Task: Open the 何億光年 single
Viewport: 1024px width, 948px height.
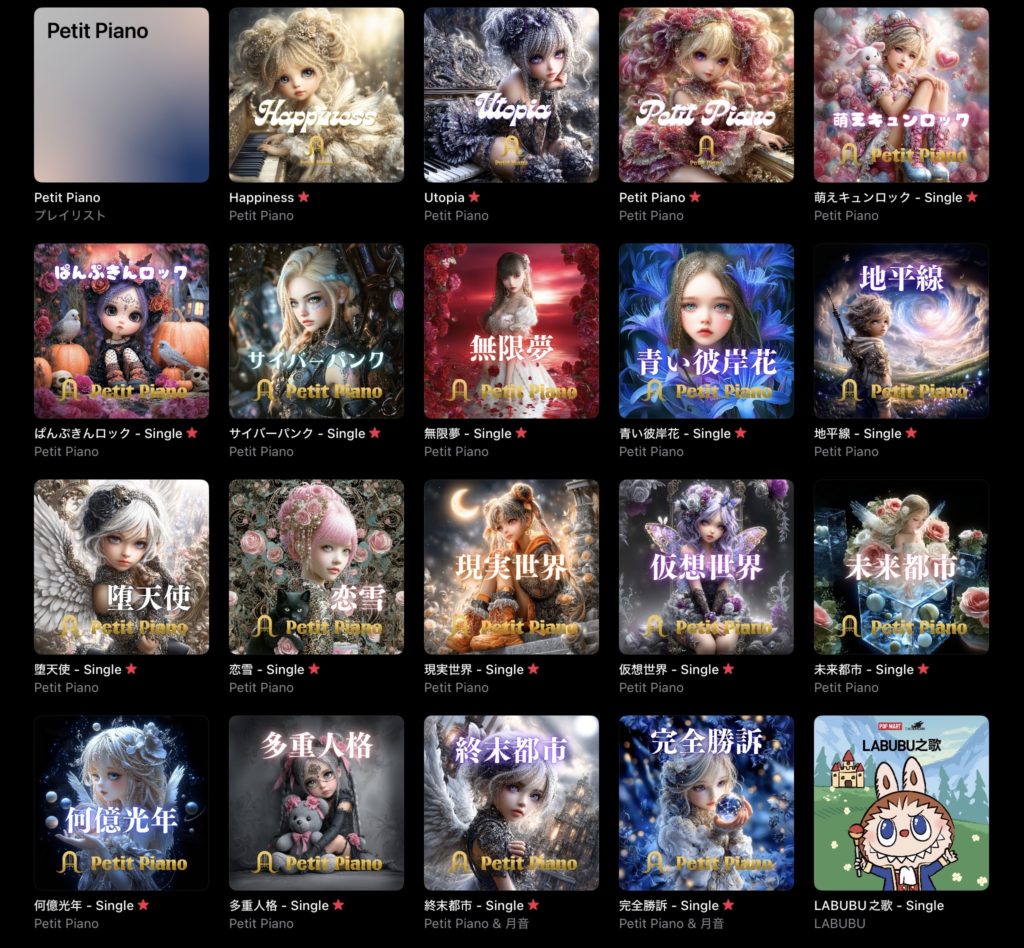Action: click(x=121, y=803)
